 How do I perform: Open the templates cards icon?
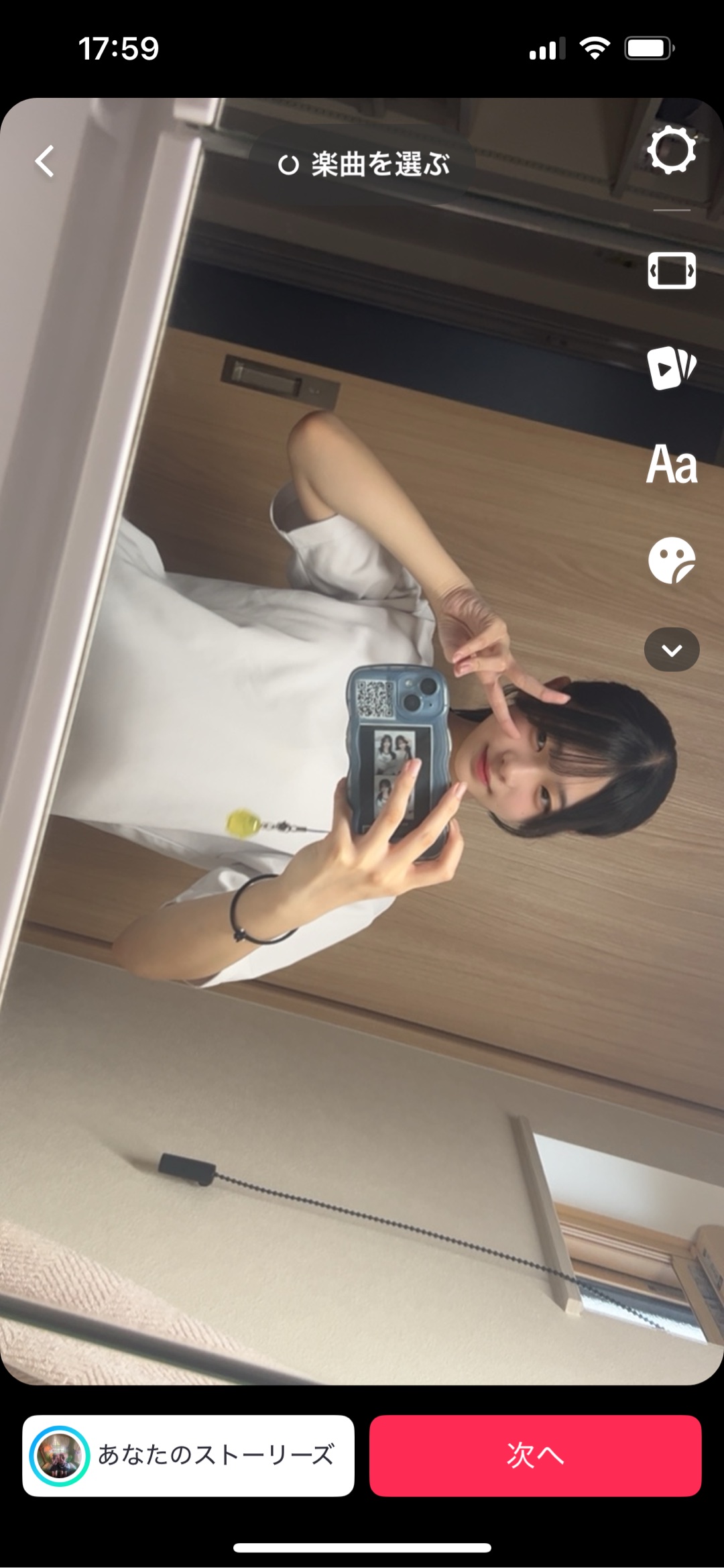[671, 368]
